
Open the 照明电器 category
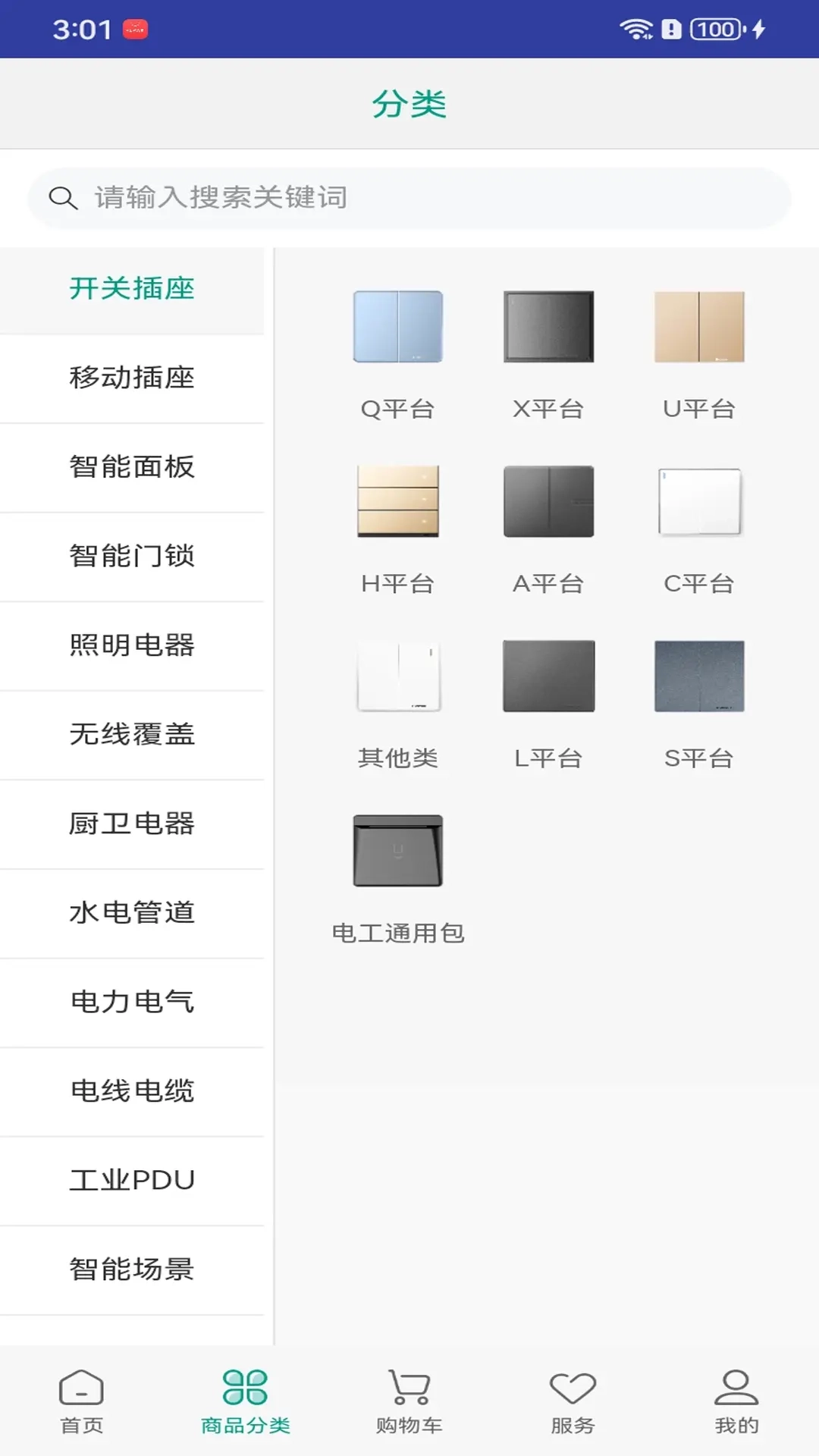point(132,645)
